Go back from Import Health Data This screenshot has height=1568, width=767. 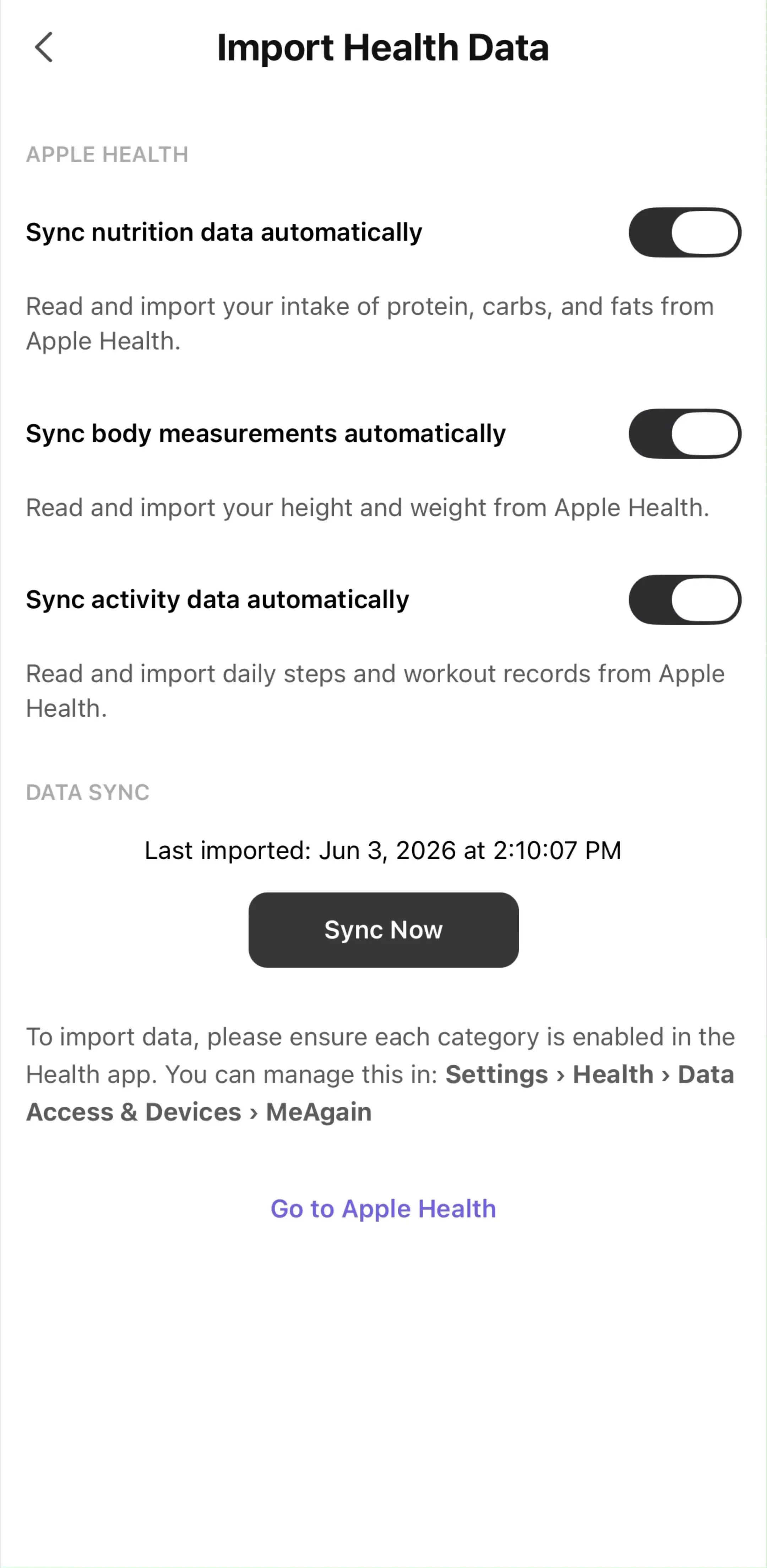coord(43,48)
